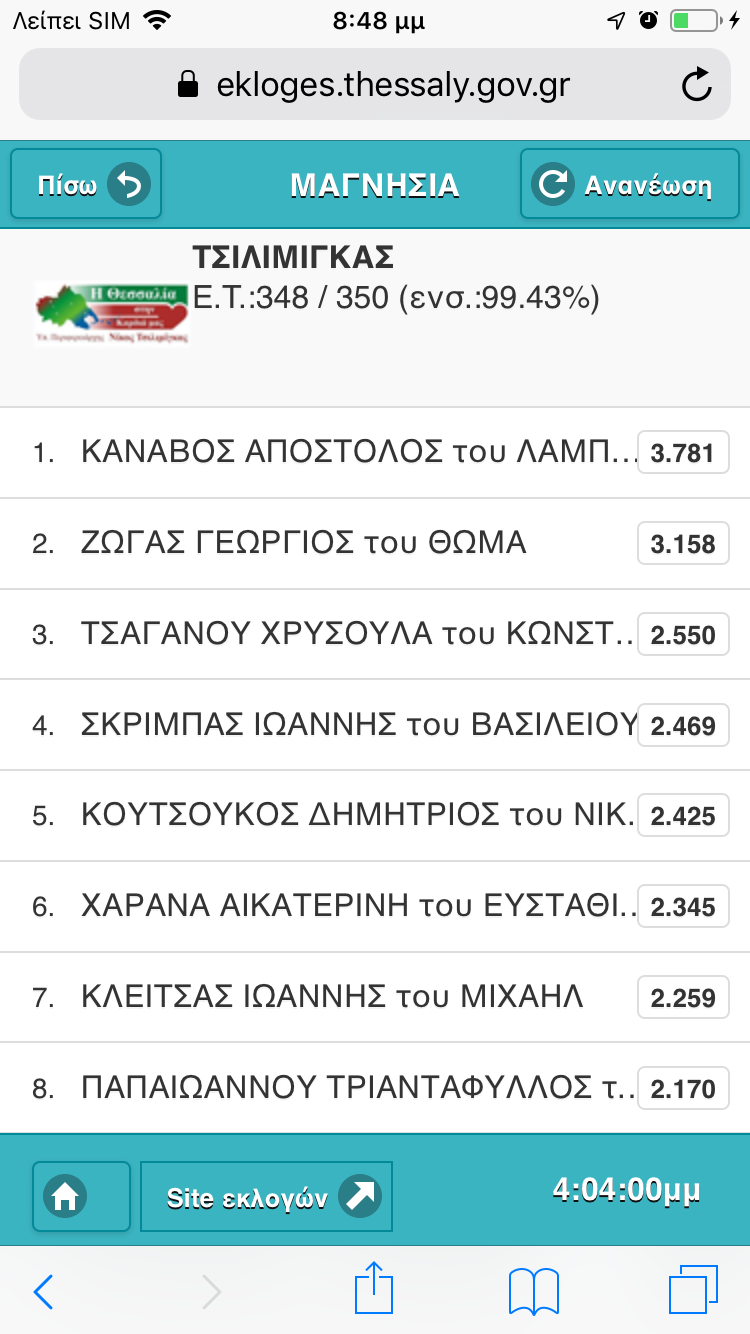Select the ΖΩΓΑΣ ΓΕΩΡΓΙΟΣ row
Viewport: 750px width, 1334px height.
click(375, 544)
